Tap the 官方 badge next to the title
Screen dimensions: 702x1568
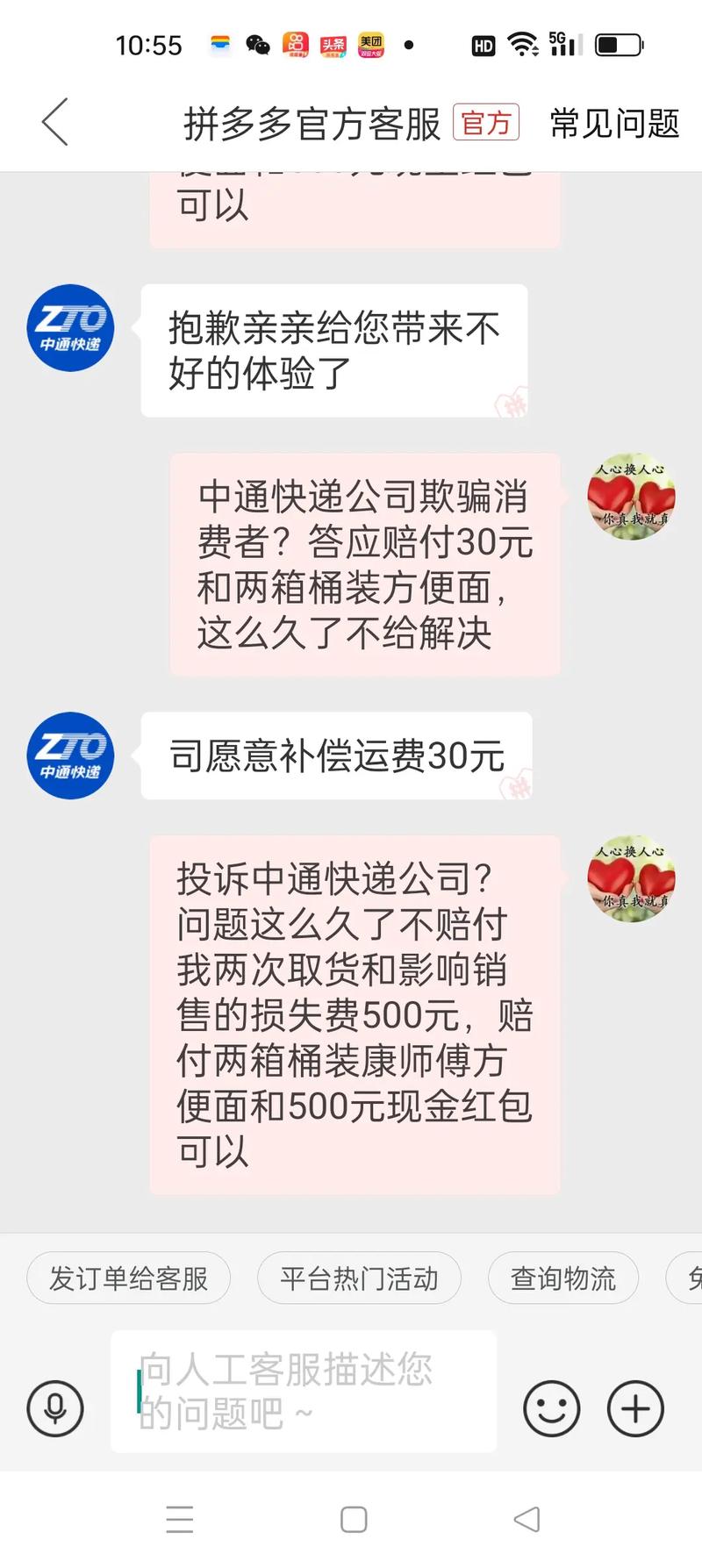tap(488, 124)
